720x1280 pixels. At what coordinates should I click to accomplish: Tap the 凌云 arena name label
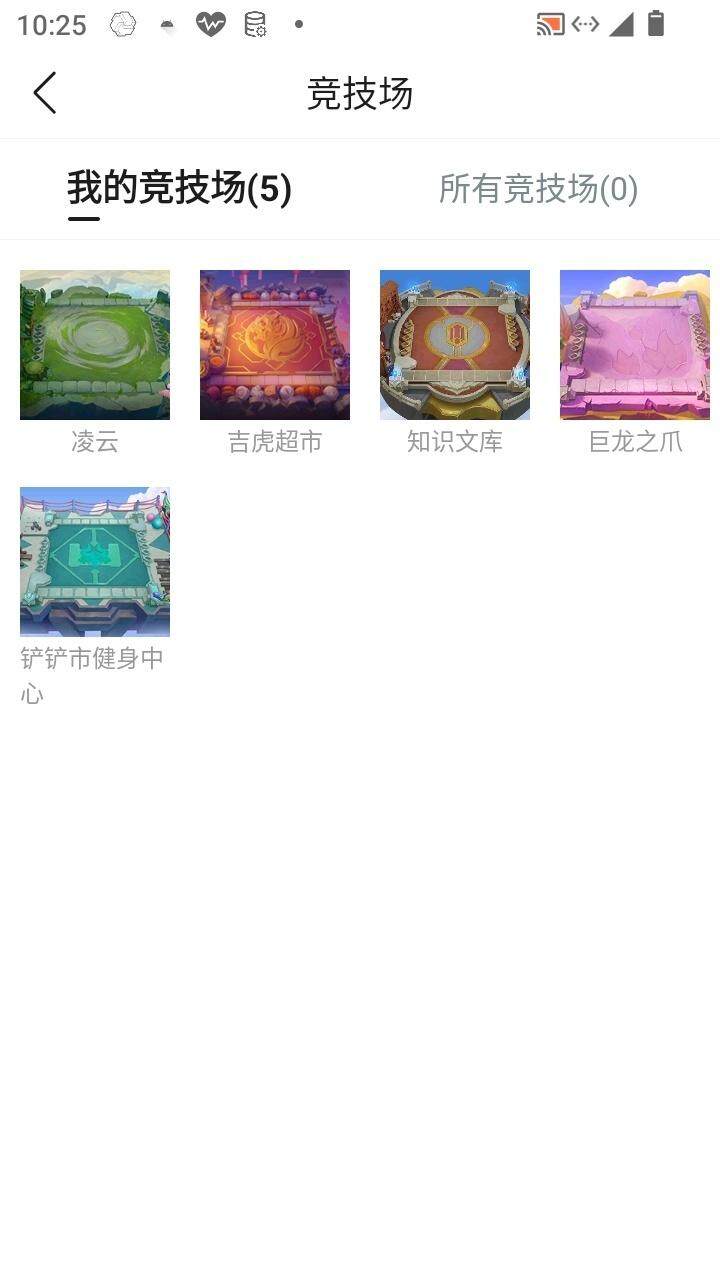tap(94, 442)
